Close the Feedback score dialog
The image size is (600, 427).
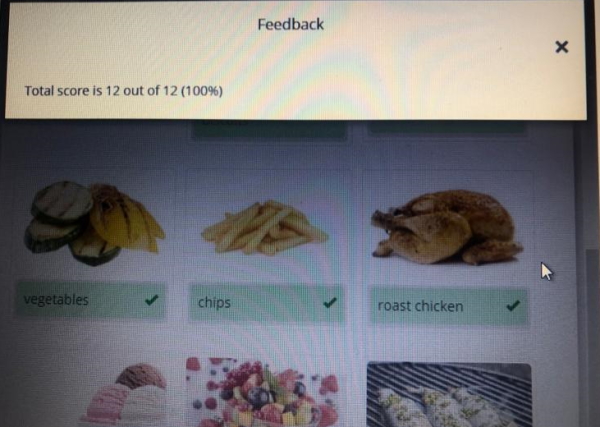(561, 47)
